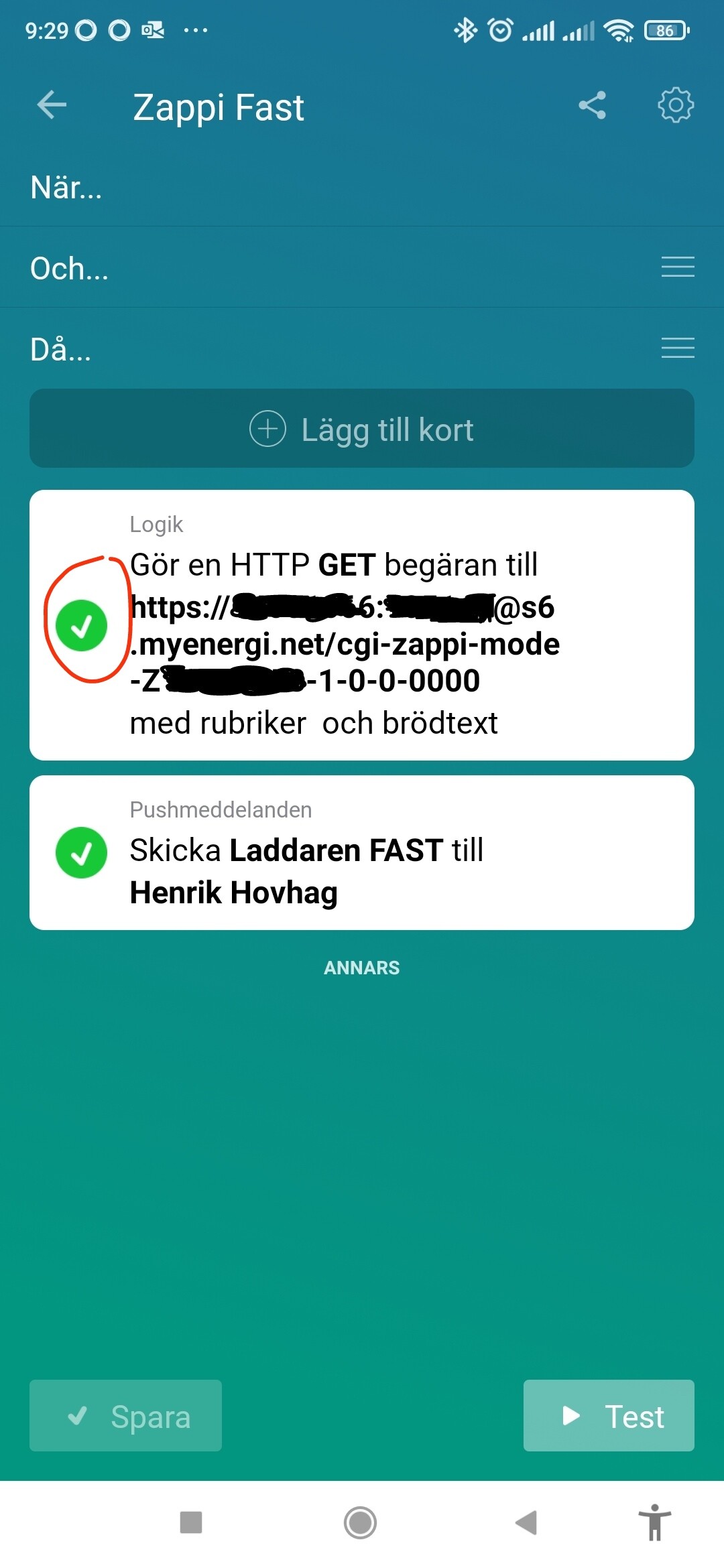
Task: Run the flow with Test
Action: coord(609,1415)
